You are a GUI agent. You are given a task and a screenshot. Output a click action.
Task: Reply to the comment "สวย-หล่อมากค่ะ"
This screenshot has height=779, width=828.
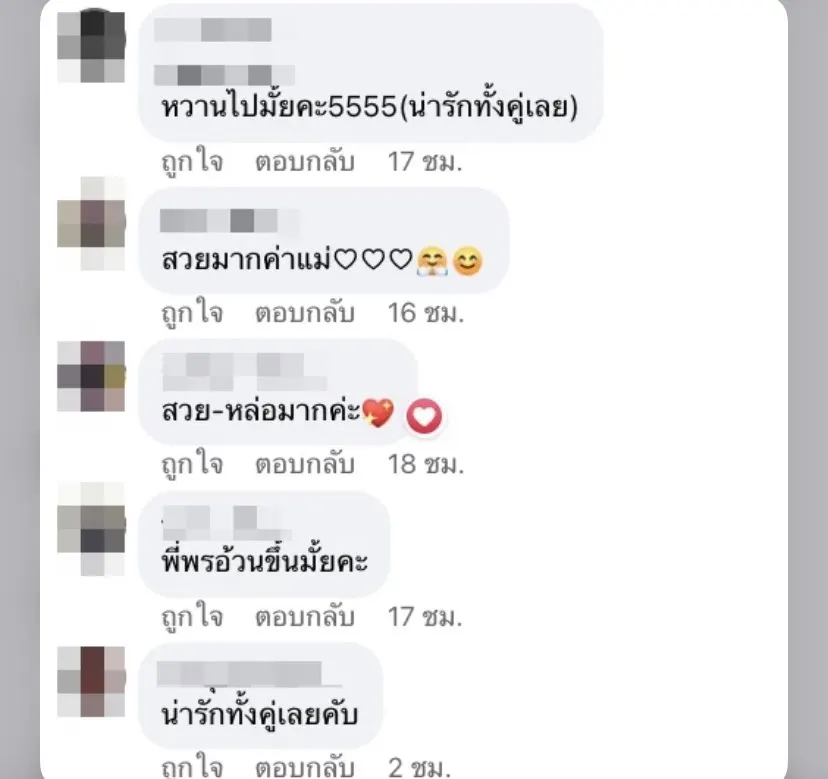304,465
